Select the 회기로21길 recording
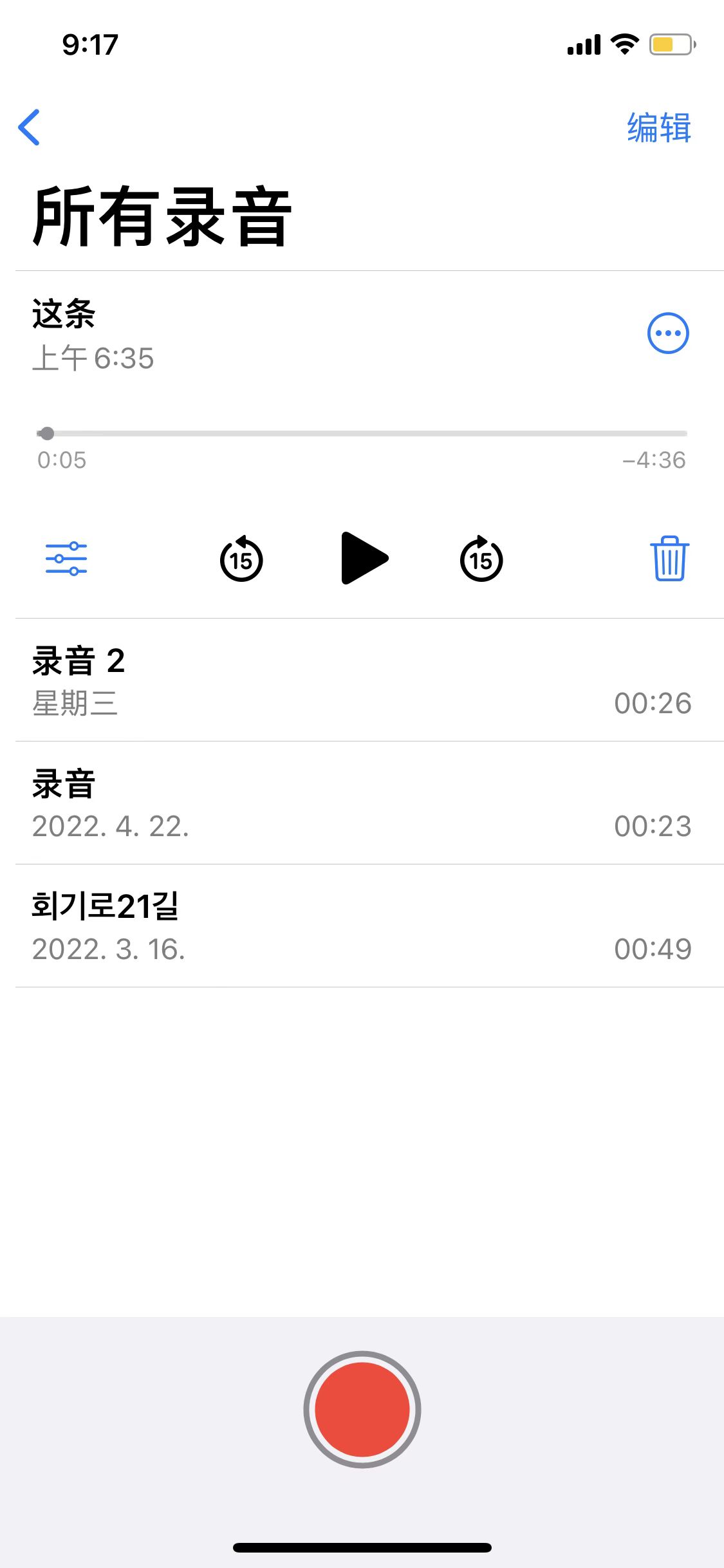 tap(362, 926)
